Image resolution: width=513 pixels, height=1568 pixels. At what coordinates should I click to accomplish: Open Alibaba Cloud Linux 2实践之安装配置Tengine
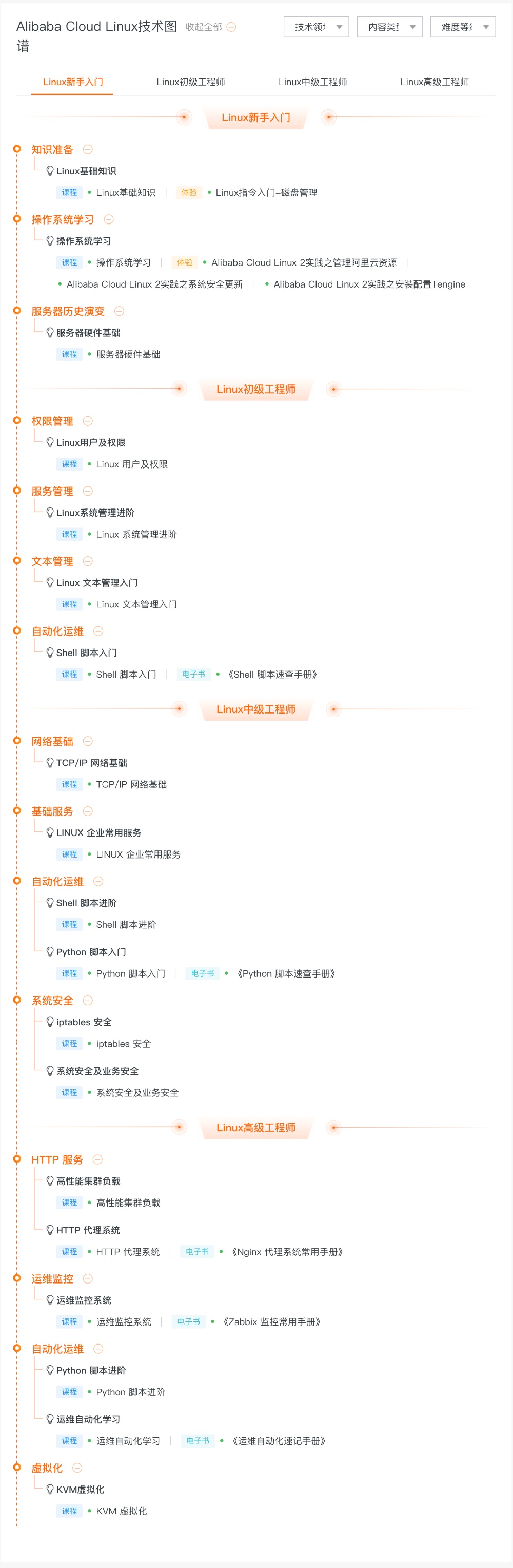tap(369, 284)
